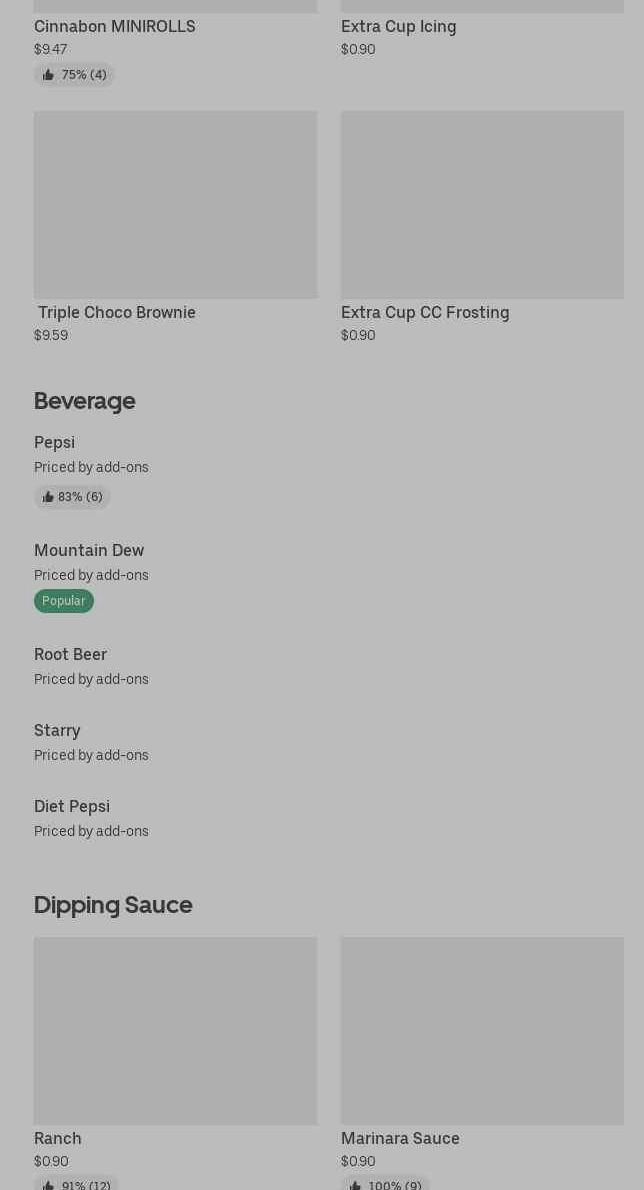Select the Mountain Dew beverage
The width and height of the screenshot is (644, 1190).
89,551
